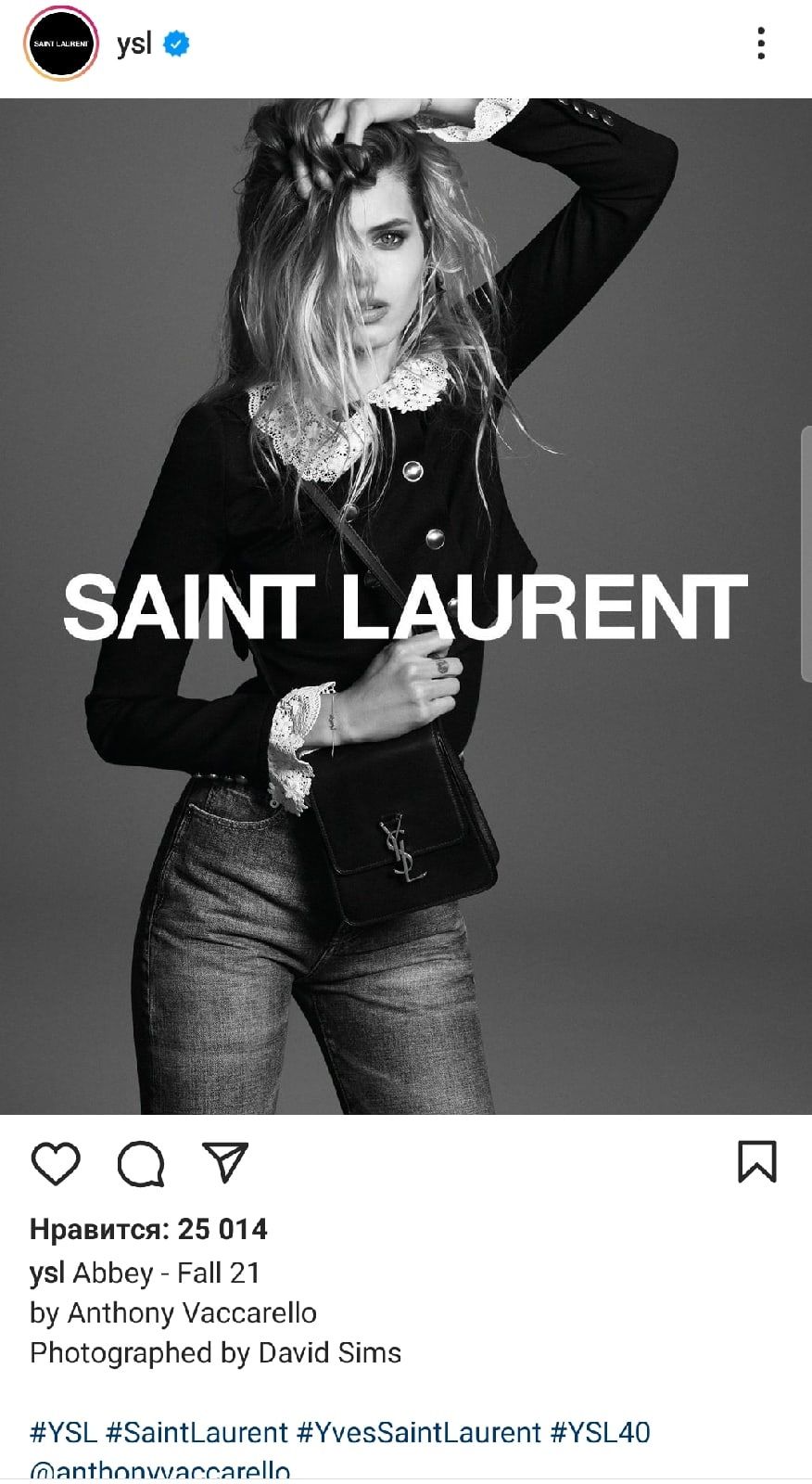Bookmark the Saint Laurent post

[x=756, y=1161]
